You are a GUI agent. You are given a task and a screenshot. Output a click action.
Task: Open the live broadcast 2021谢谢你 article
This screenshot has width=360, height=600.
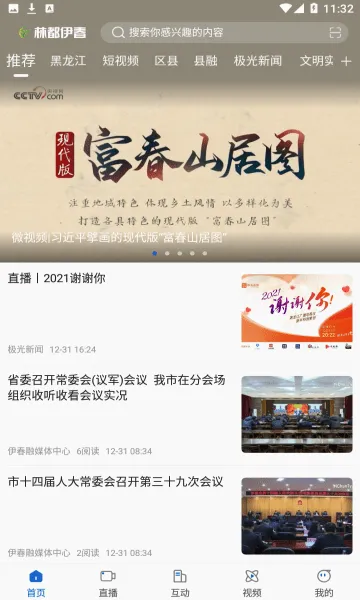point(180,313)
